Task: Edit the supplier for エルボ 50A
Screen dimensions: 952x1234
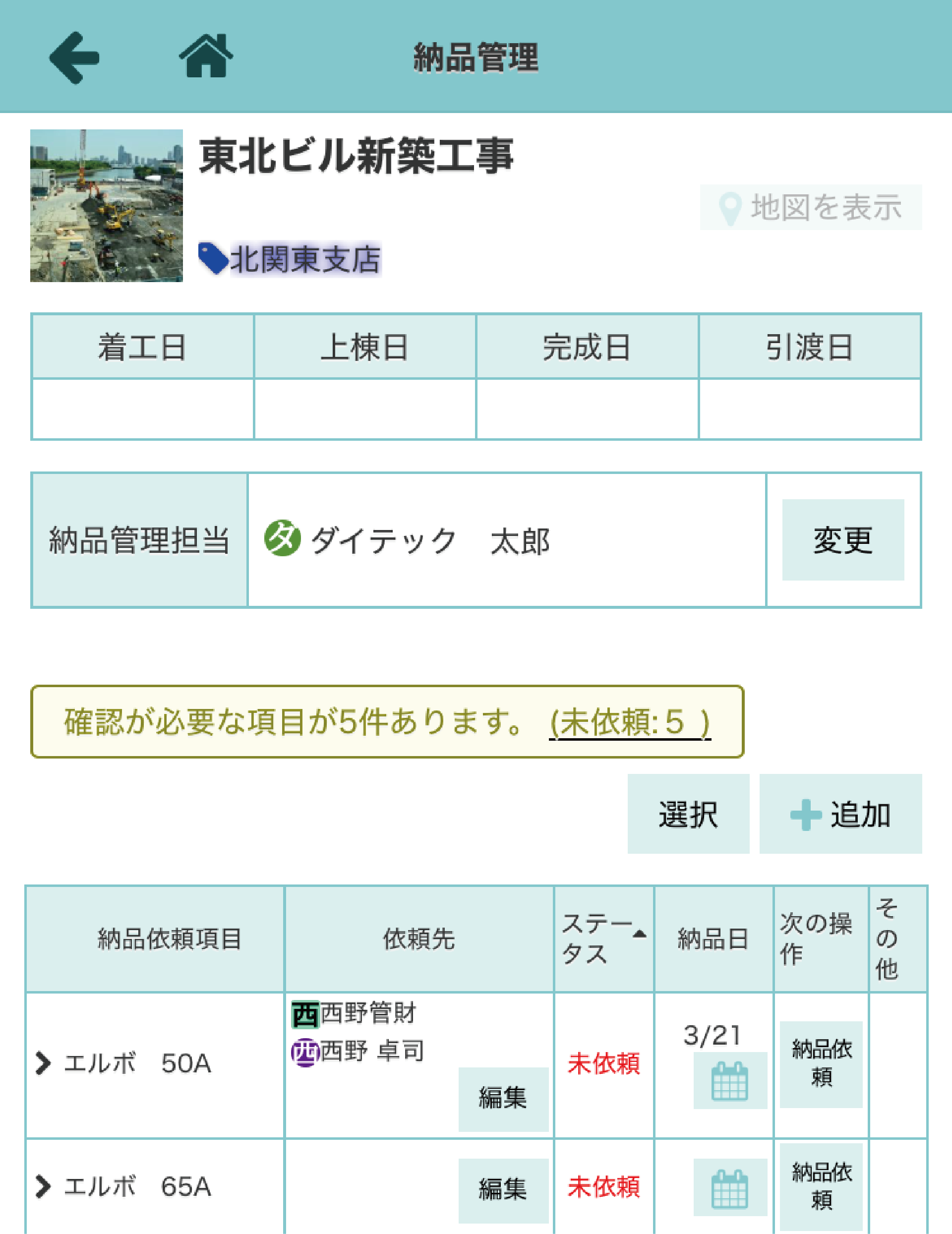Action: [503, 1099]
